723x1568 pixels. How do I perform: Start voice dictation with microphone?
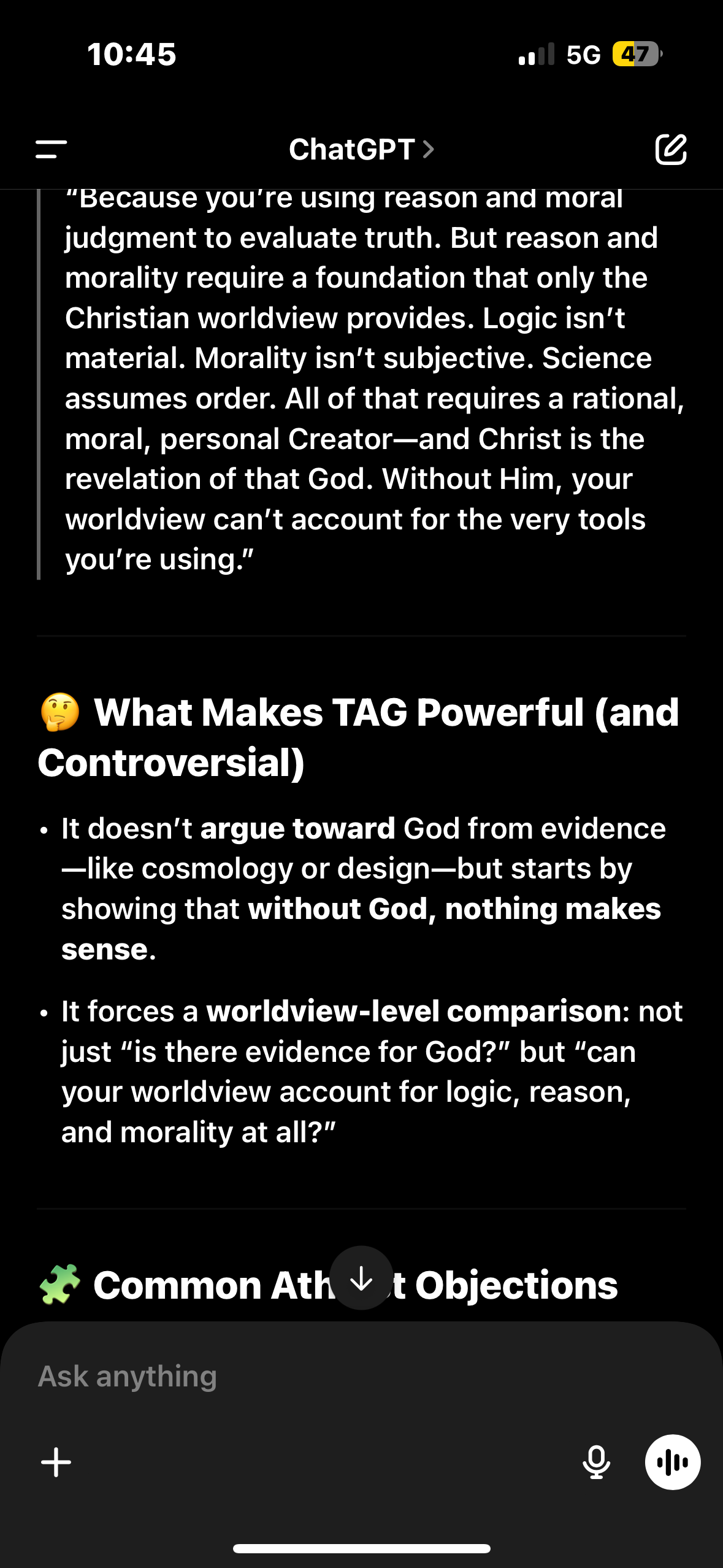coord(596,1462)
